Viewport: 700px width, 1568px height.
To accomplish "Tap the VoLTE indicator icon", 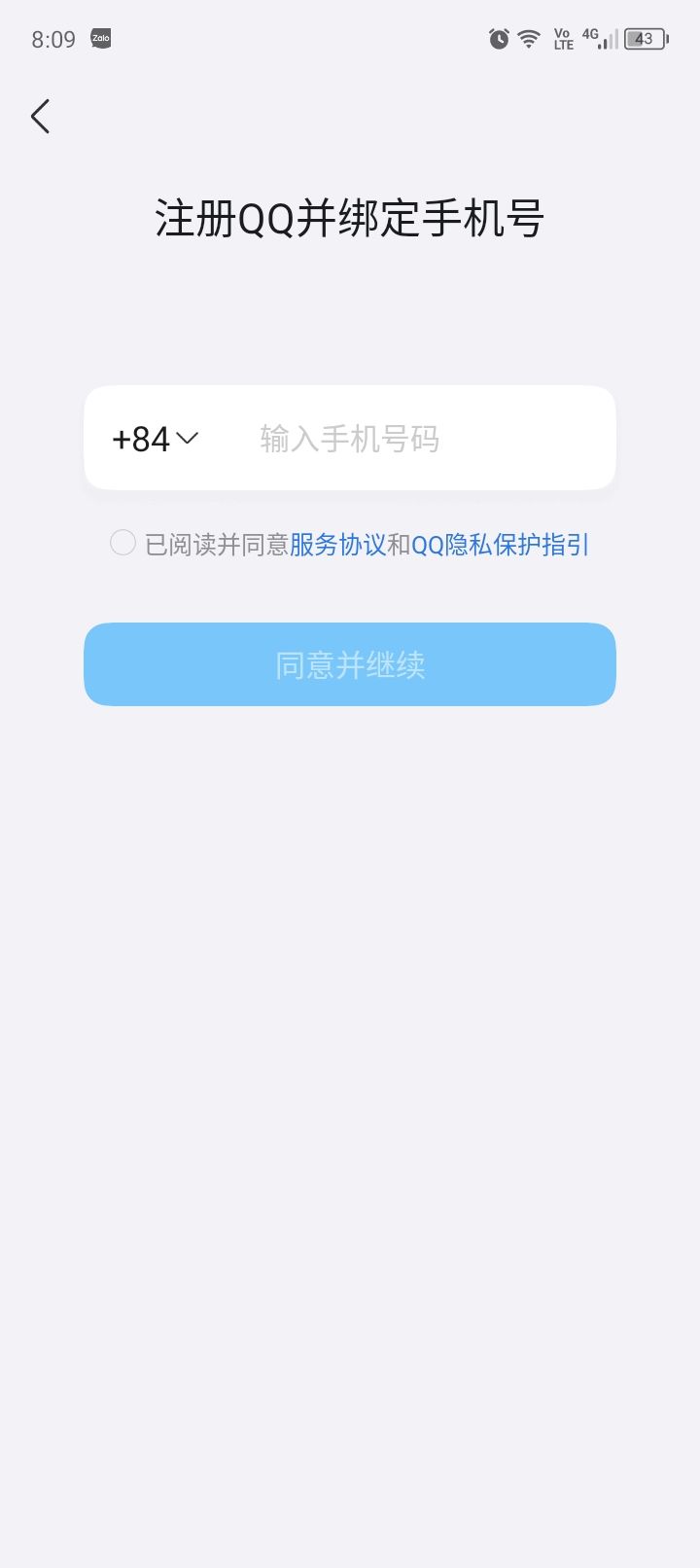I will click(562, 38).
